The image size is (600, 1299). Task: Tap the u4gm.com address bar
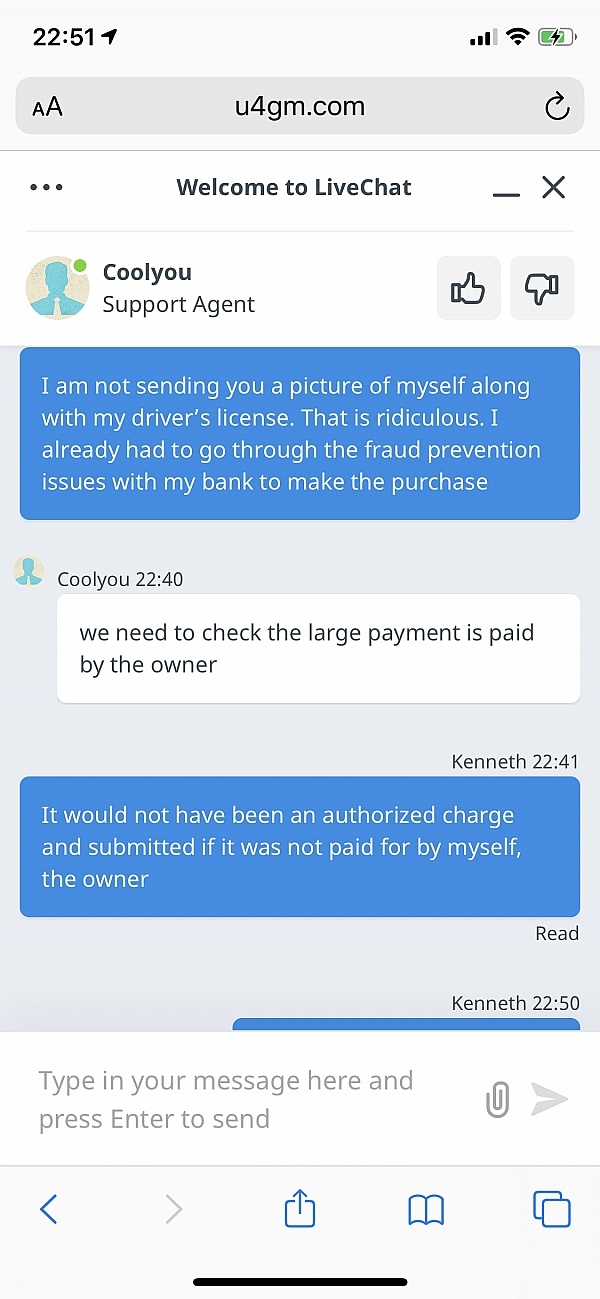pos(300,107)
